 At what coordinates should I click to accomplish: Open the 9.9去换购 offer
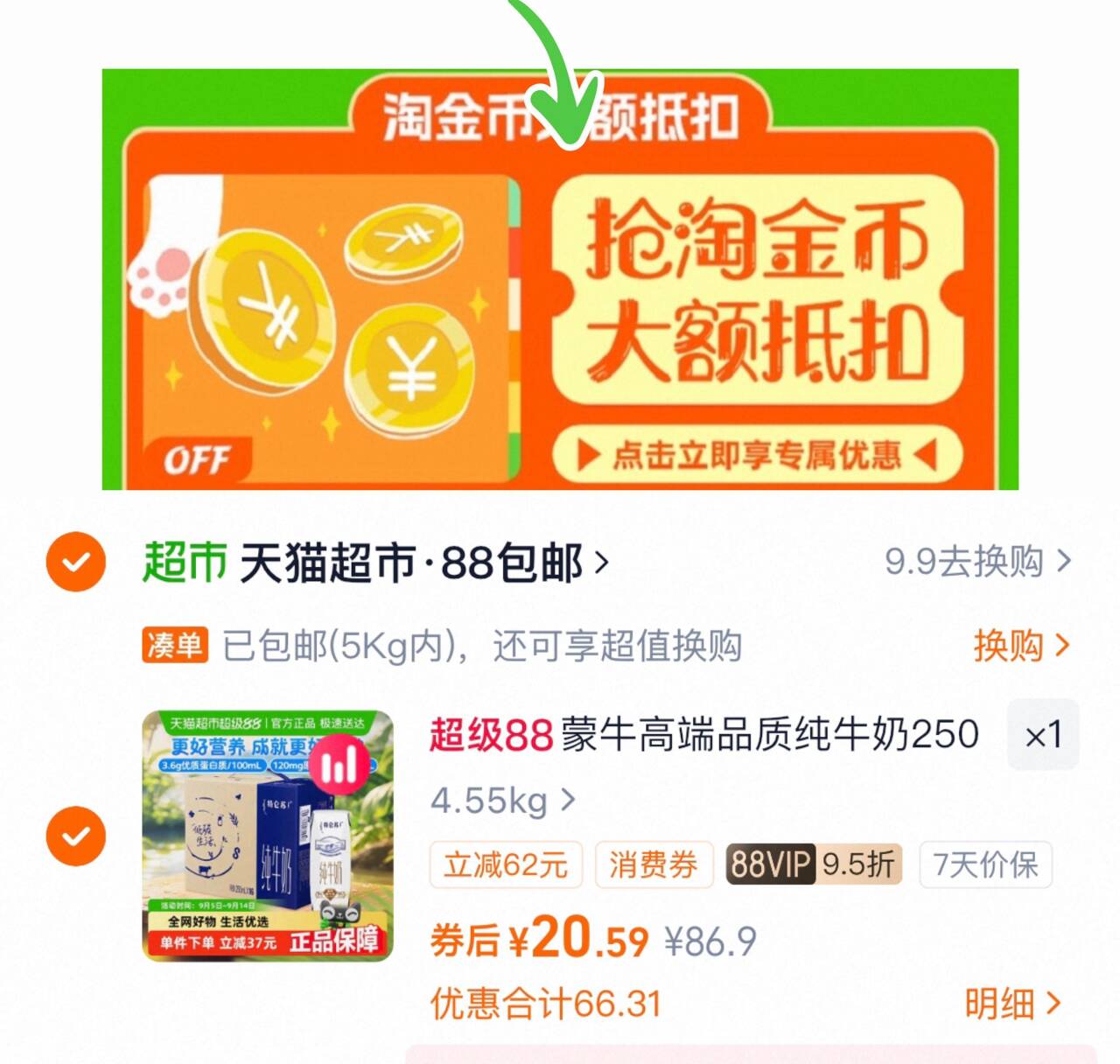977,562
